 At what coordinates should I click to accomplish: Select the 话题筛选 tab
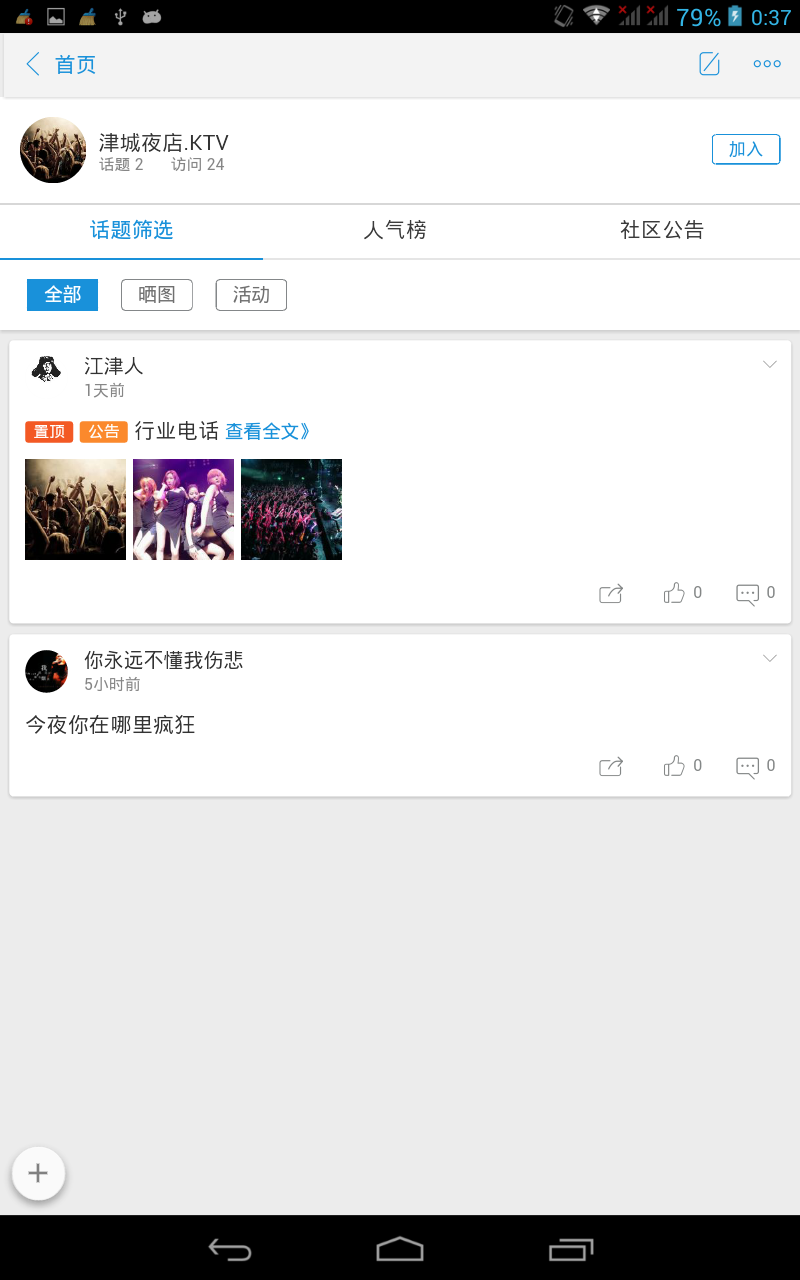[131, 230]
